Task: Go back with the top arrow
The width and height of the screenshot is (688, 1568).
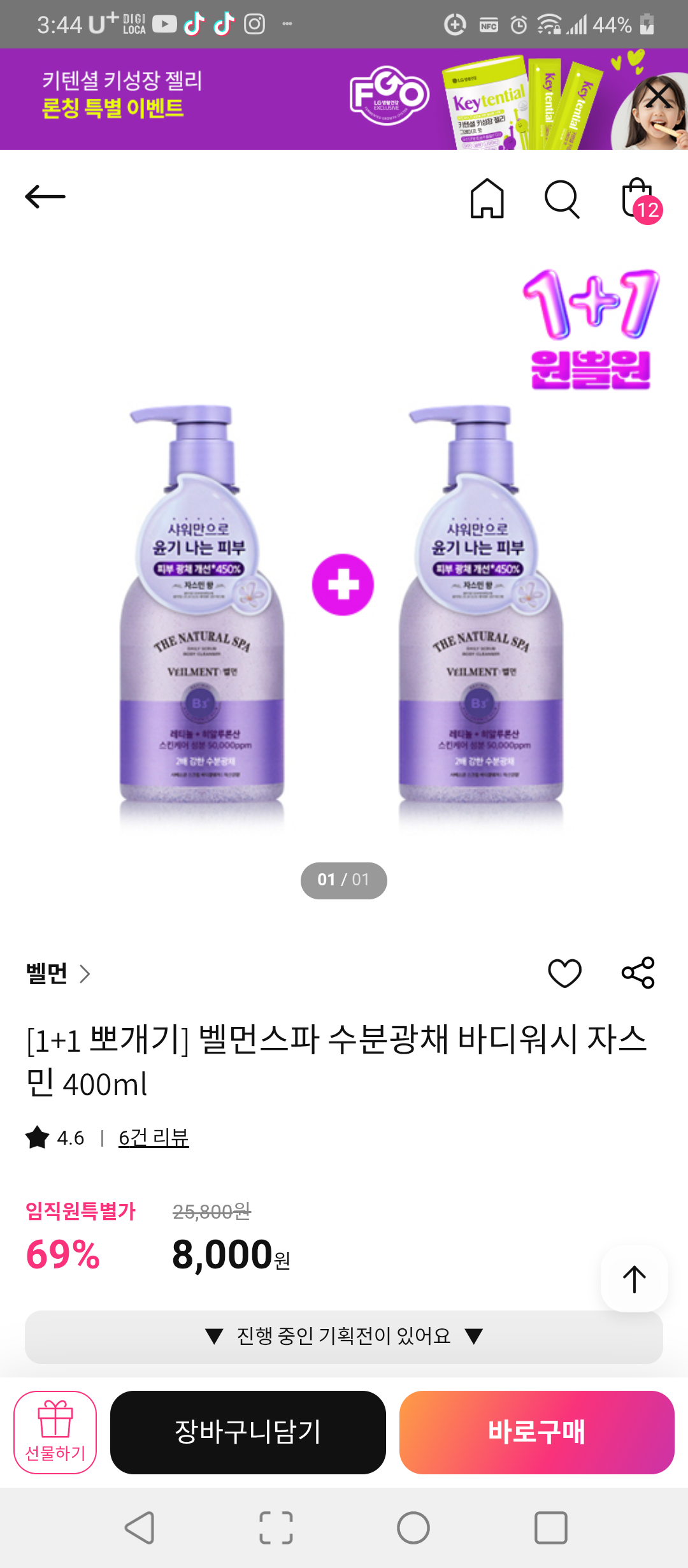Action: point(45,197)
